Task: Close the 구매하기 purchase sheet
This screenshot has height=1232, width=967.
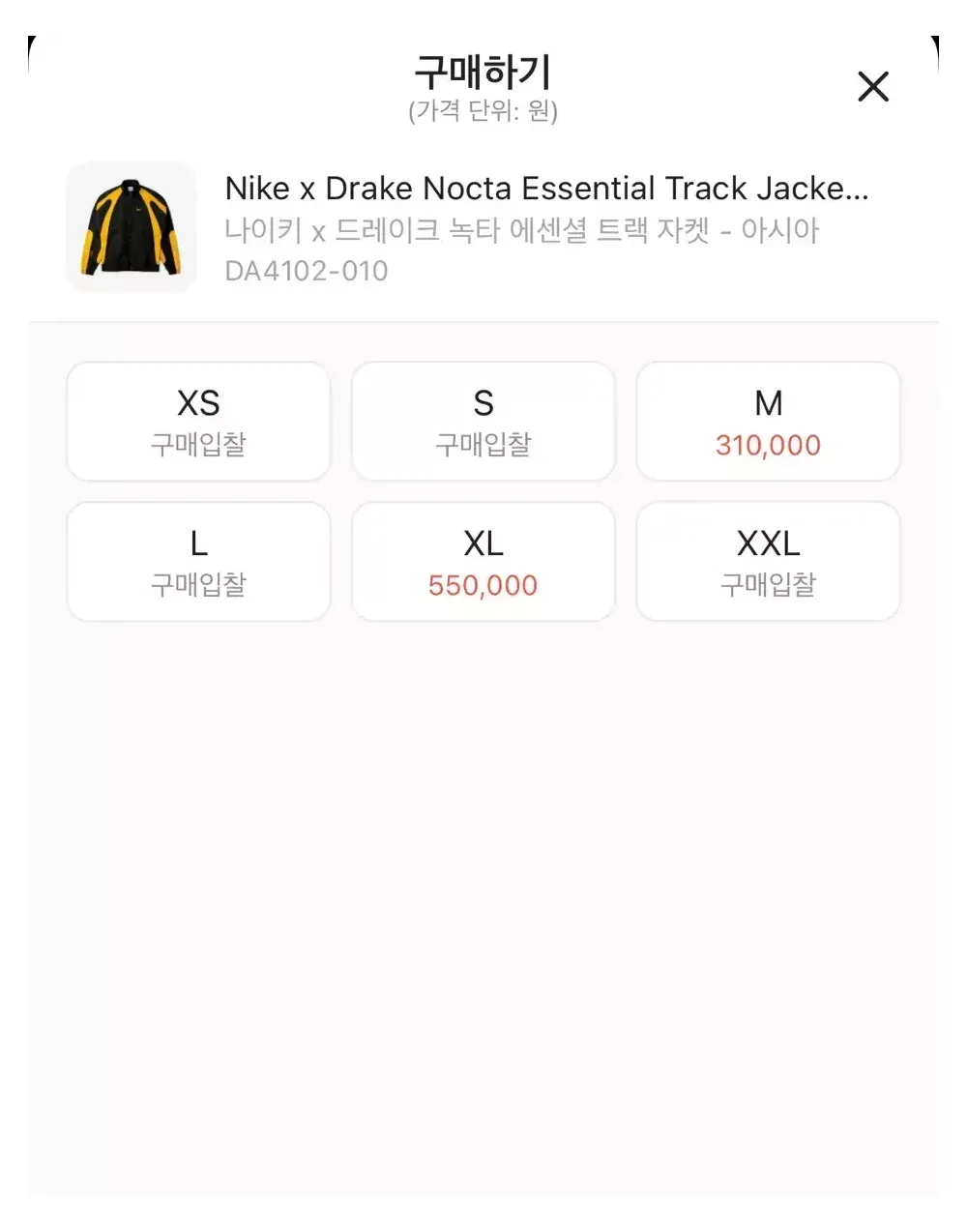Action: pos(872,87)
